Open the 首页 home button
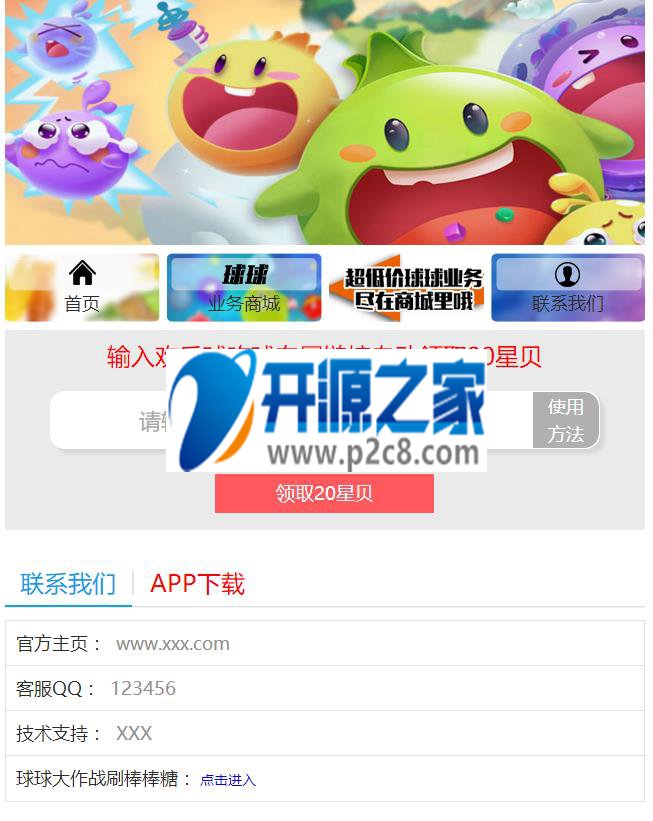 (82, 288)
